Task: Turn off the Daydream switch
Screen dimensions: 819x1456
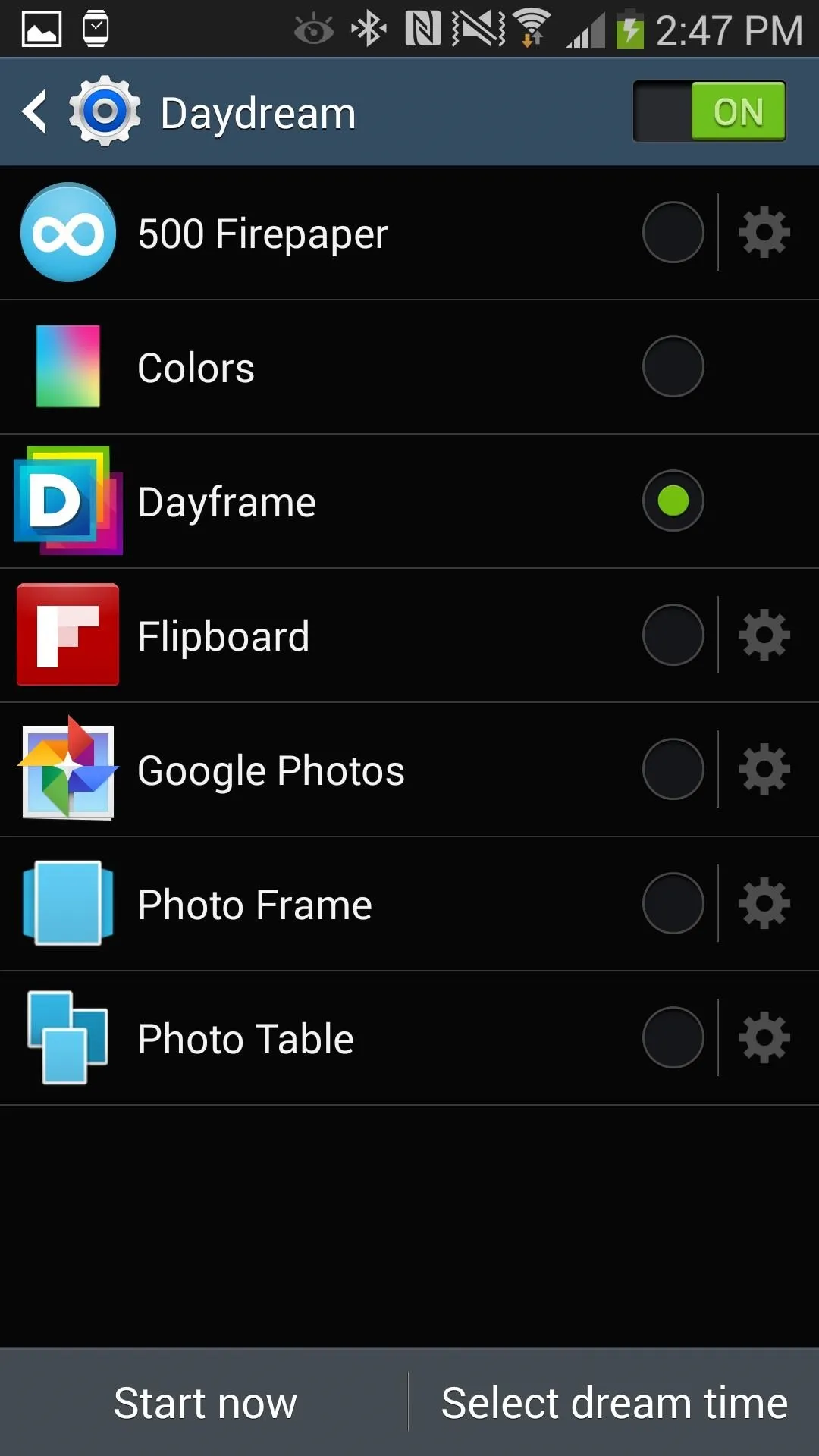Action: tap(709, 111)
